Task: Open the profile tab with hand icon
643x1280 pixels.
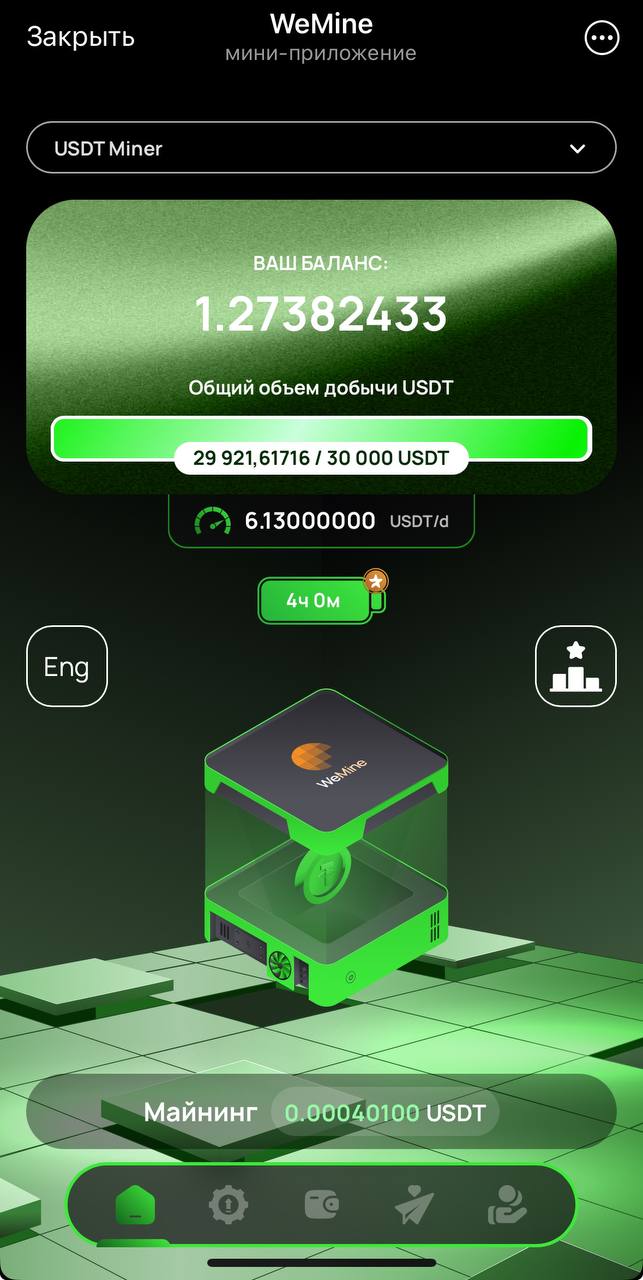Action: coord(507,1204)
